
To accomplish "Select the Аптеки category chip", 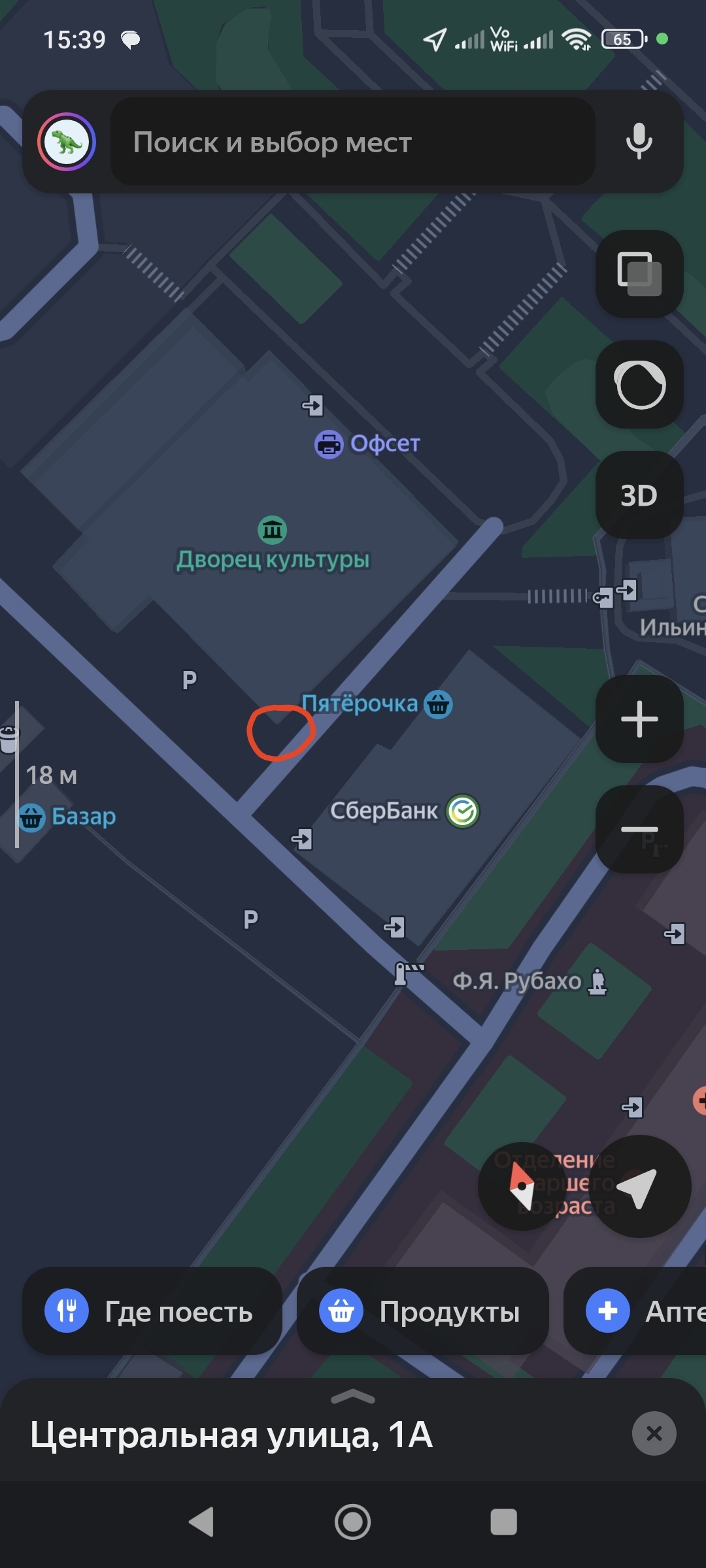I will tap(637, 1311).
